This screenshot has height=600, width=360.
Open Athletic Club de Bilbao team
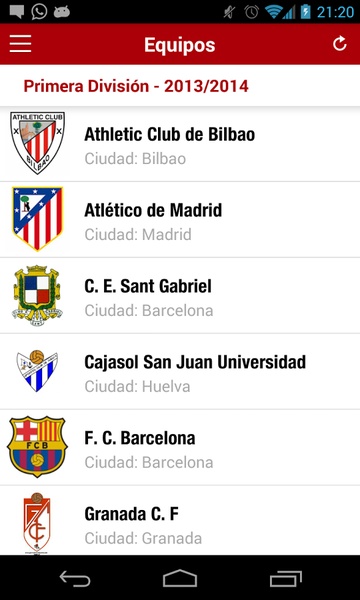point(180,144)
